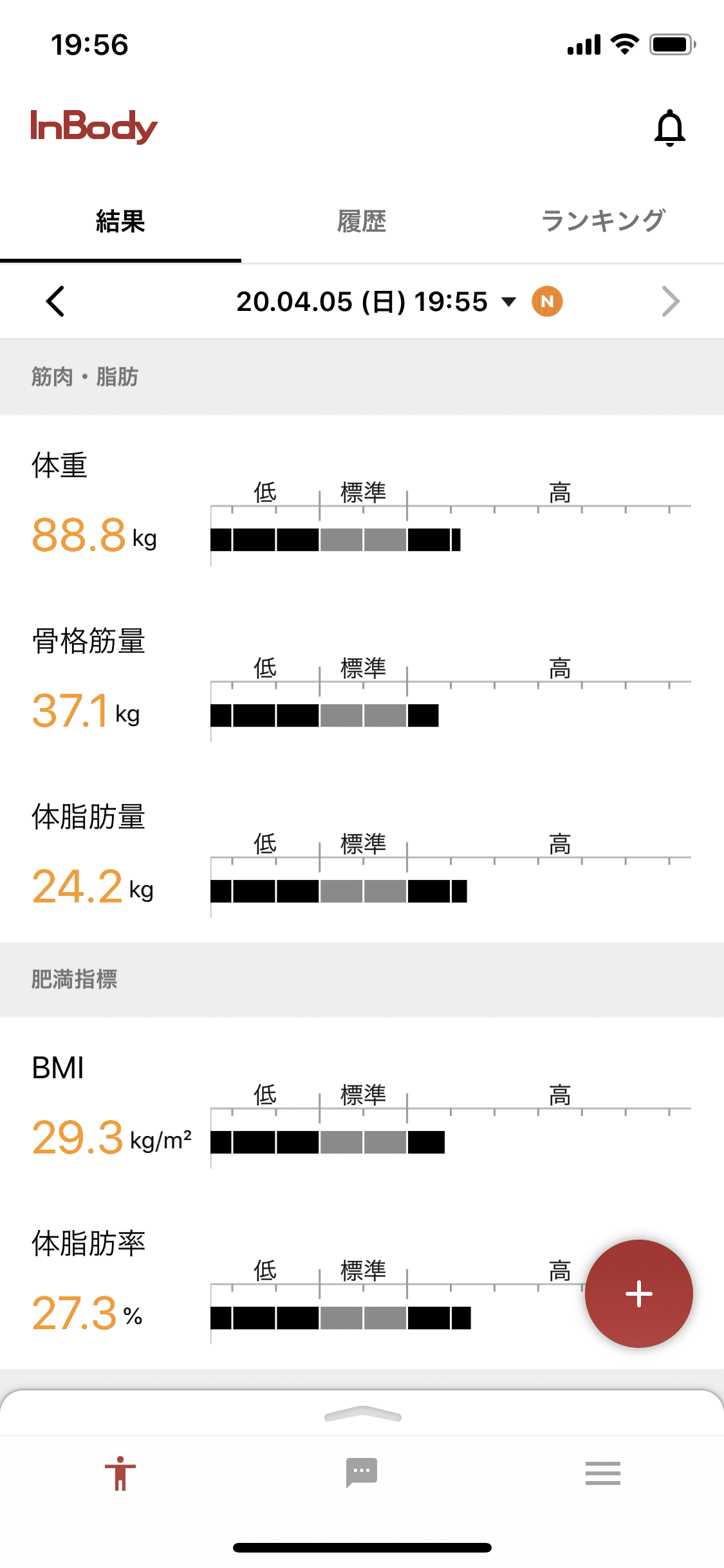Tap the red plus floating button
The width and height of the screenshot is (724, 1568).
(x=638, y=1293)
